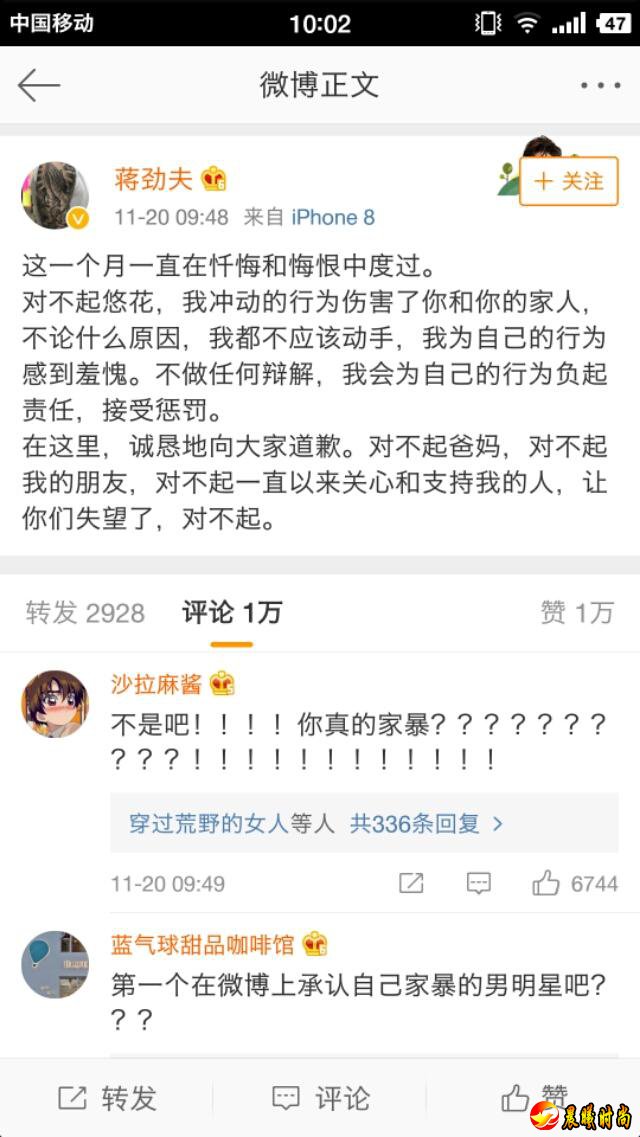Tap 转发 in the bottom bar
The width and height of the screenshot is (640, 1137).
click(x=107, y=1098)
